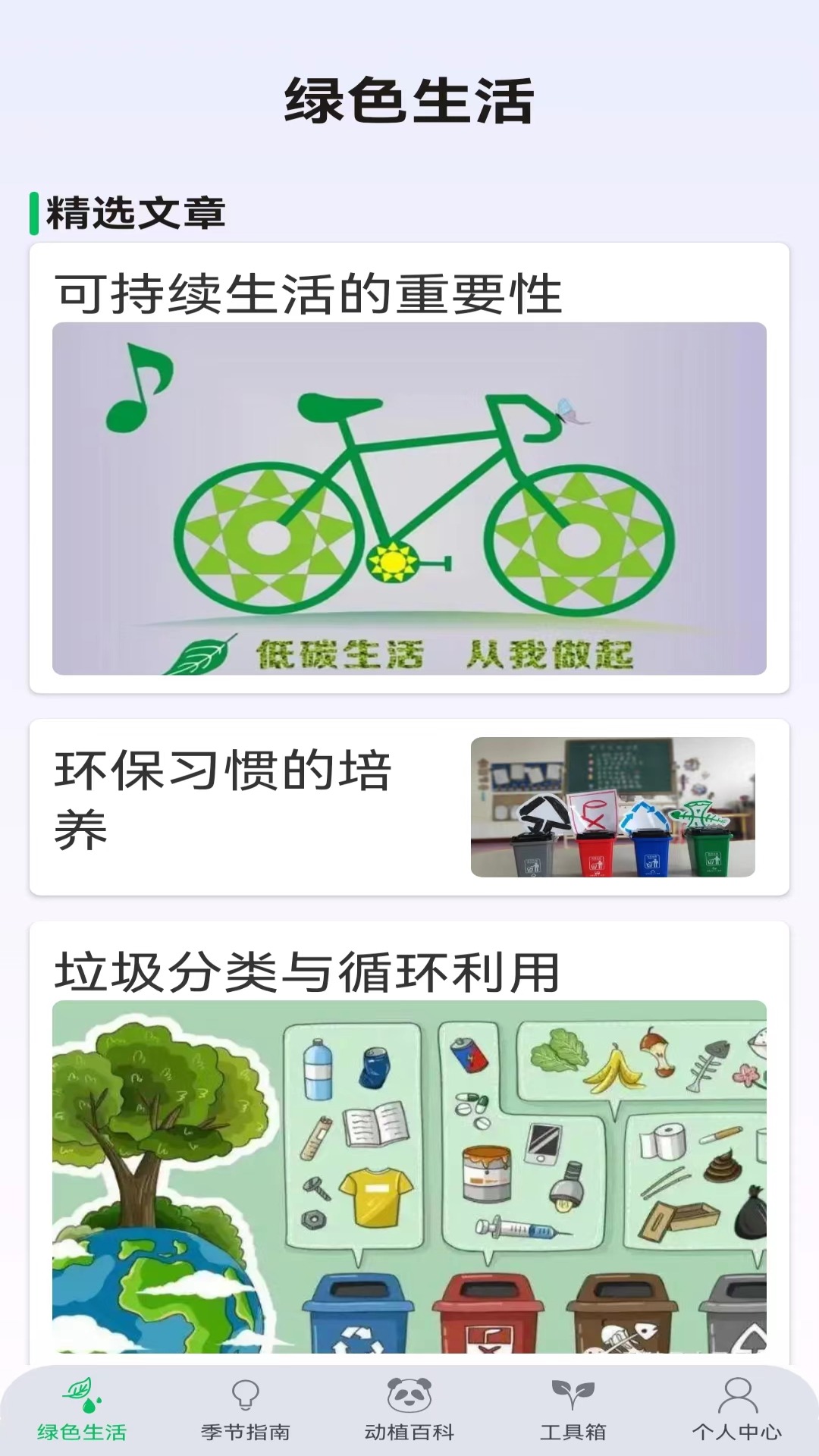Switch to 个人中心 tab
The width and height of the screenshot is (819, 1456).
tap(737, 1410)
